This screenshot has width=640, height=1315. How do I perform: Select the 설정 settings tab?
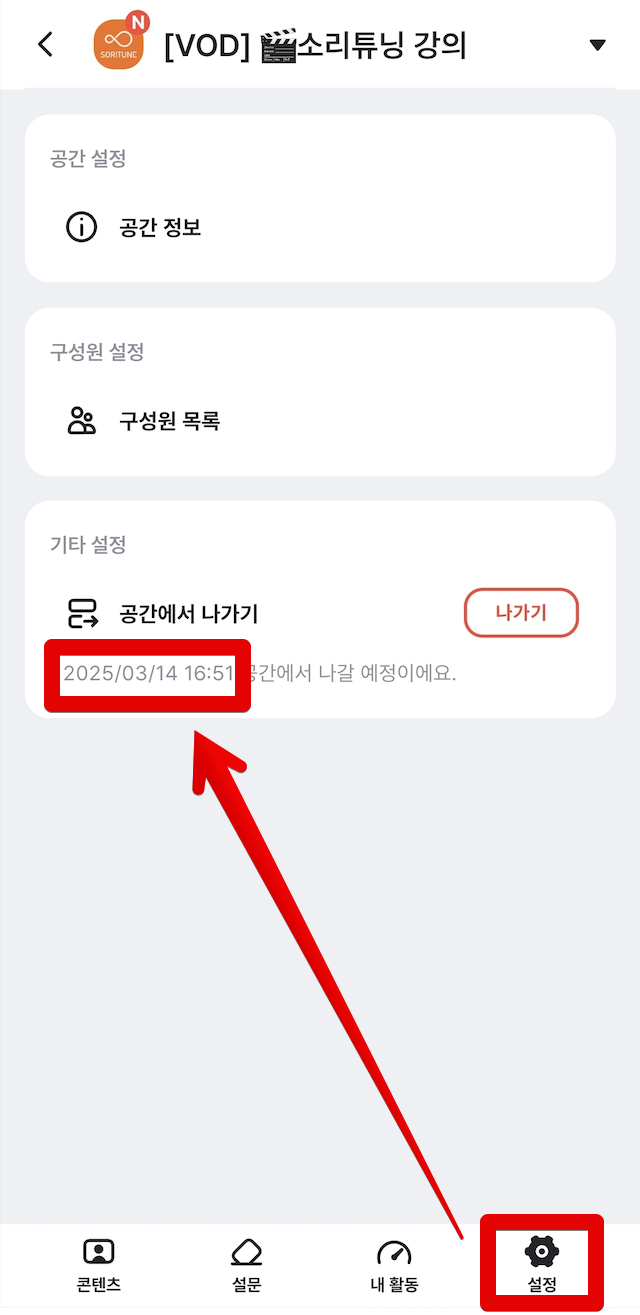[x=542, y=1264]
